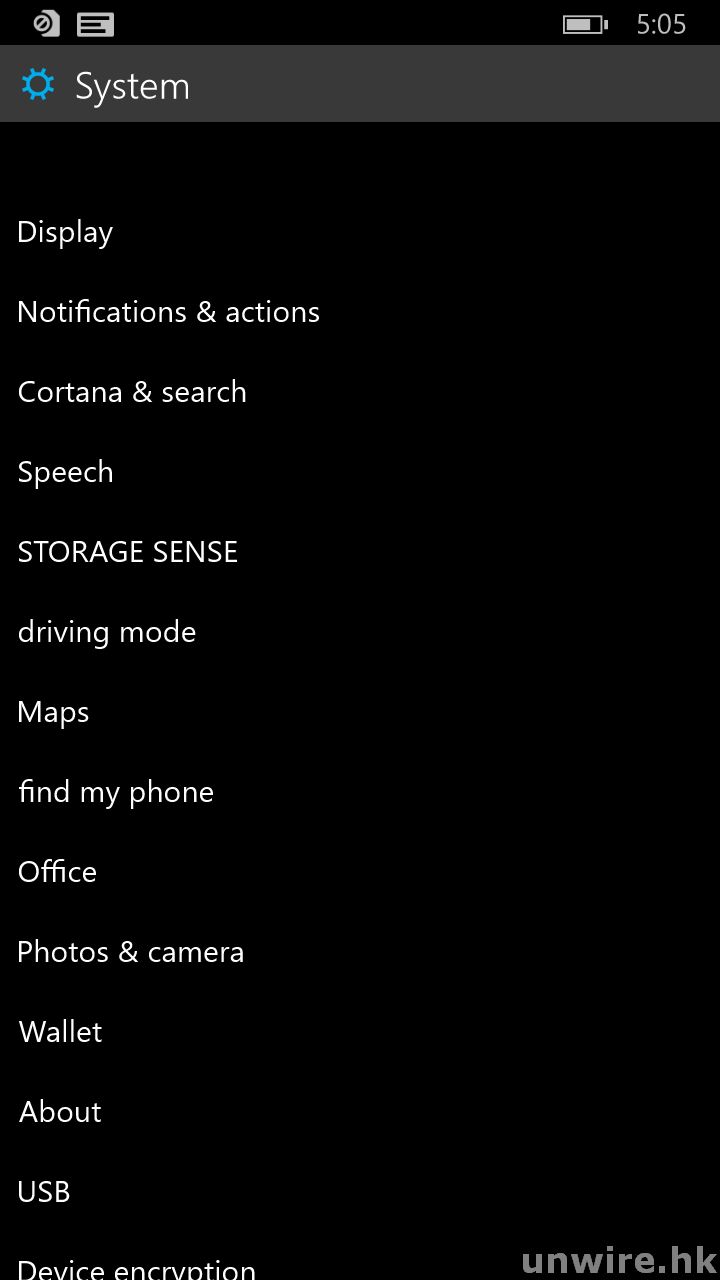
Task: Open Maps settings
Action: tap(54, 712)
